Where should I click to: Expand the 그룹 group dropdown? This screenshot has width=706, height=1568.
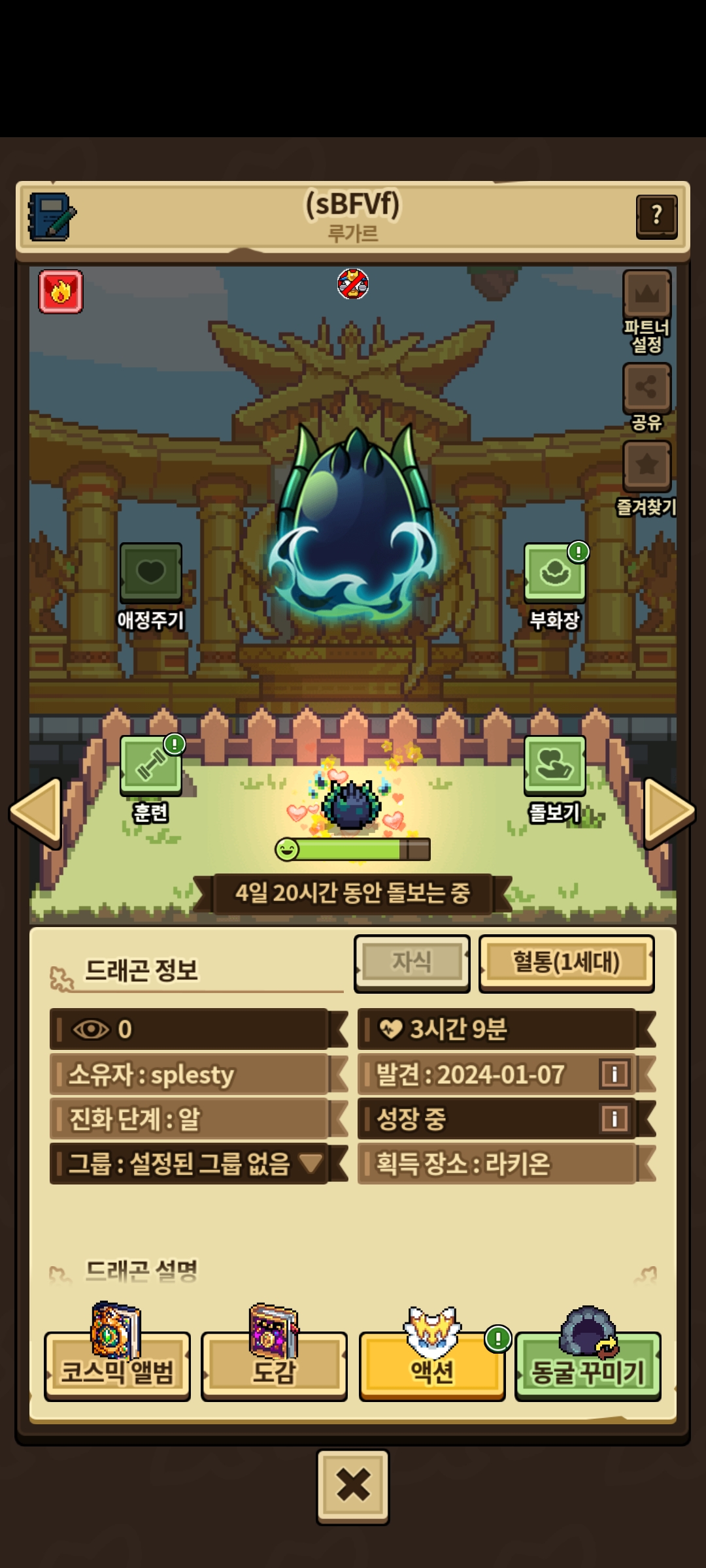point(311,1163)
